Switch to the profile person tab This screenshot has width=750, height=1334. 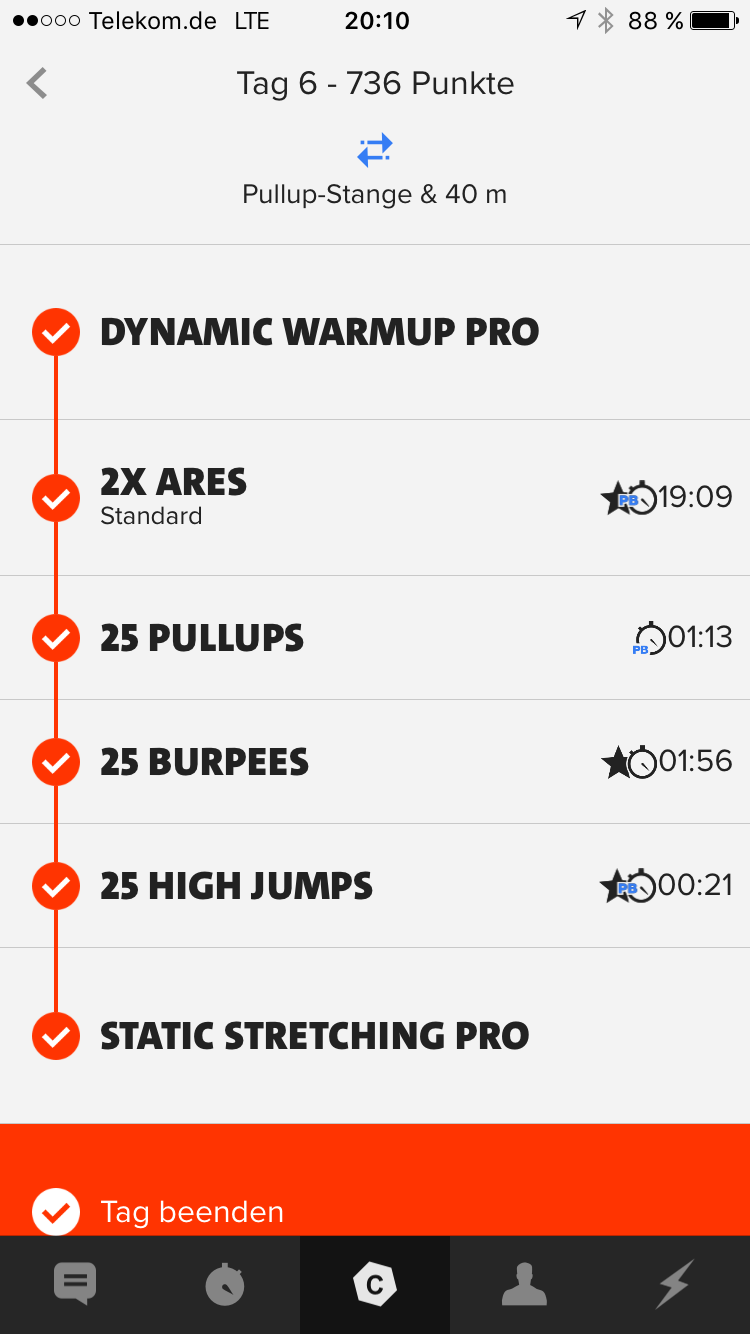pos(524,1285)
